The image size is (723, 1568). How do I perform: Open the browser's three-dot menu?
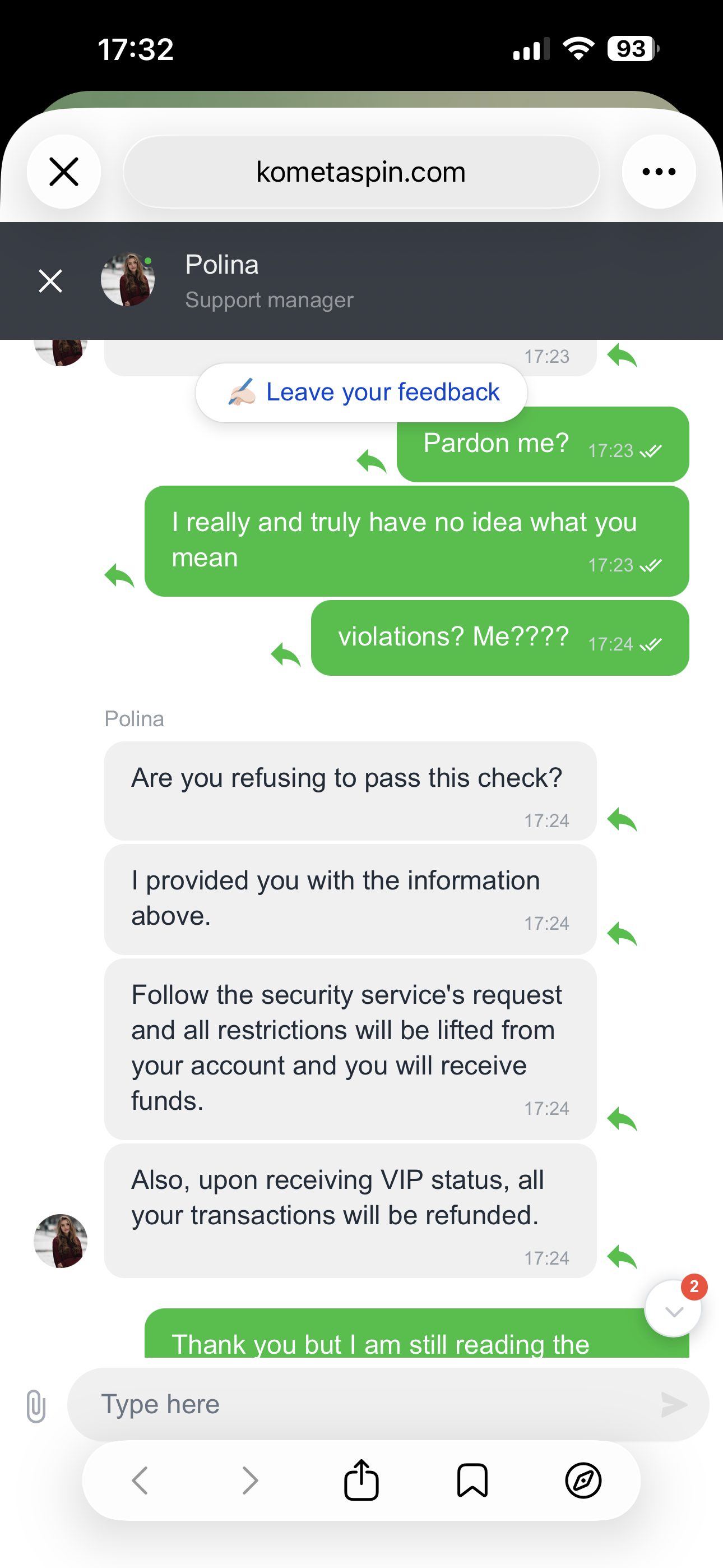659,172
